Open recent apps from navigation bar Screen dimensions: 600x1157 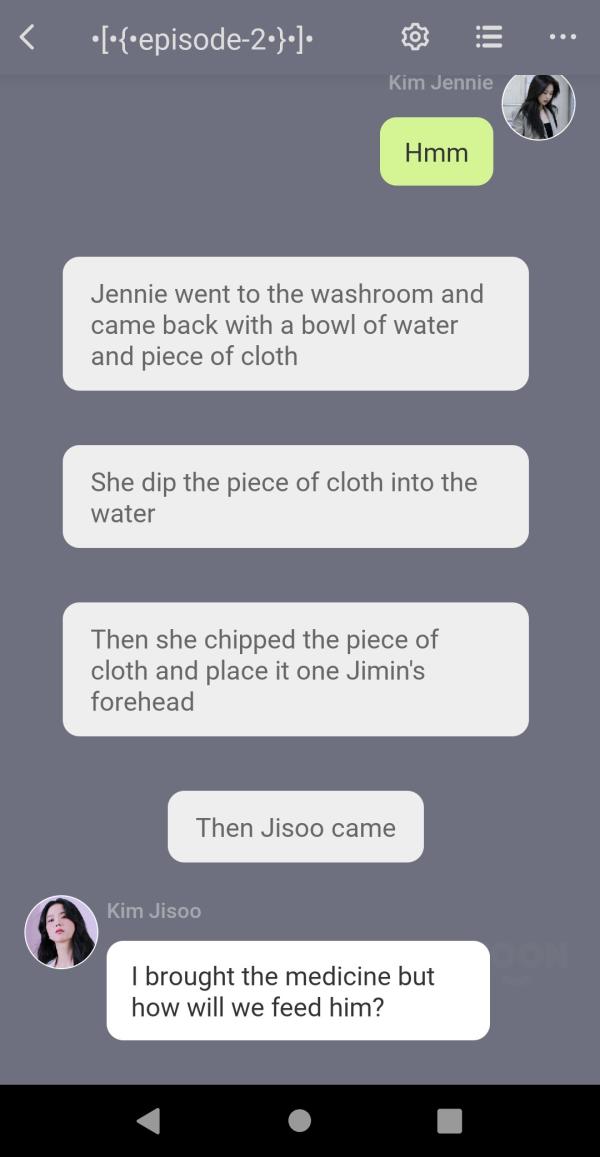(450, 1121)
